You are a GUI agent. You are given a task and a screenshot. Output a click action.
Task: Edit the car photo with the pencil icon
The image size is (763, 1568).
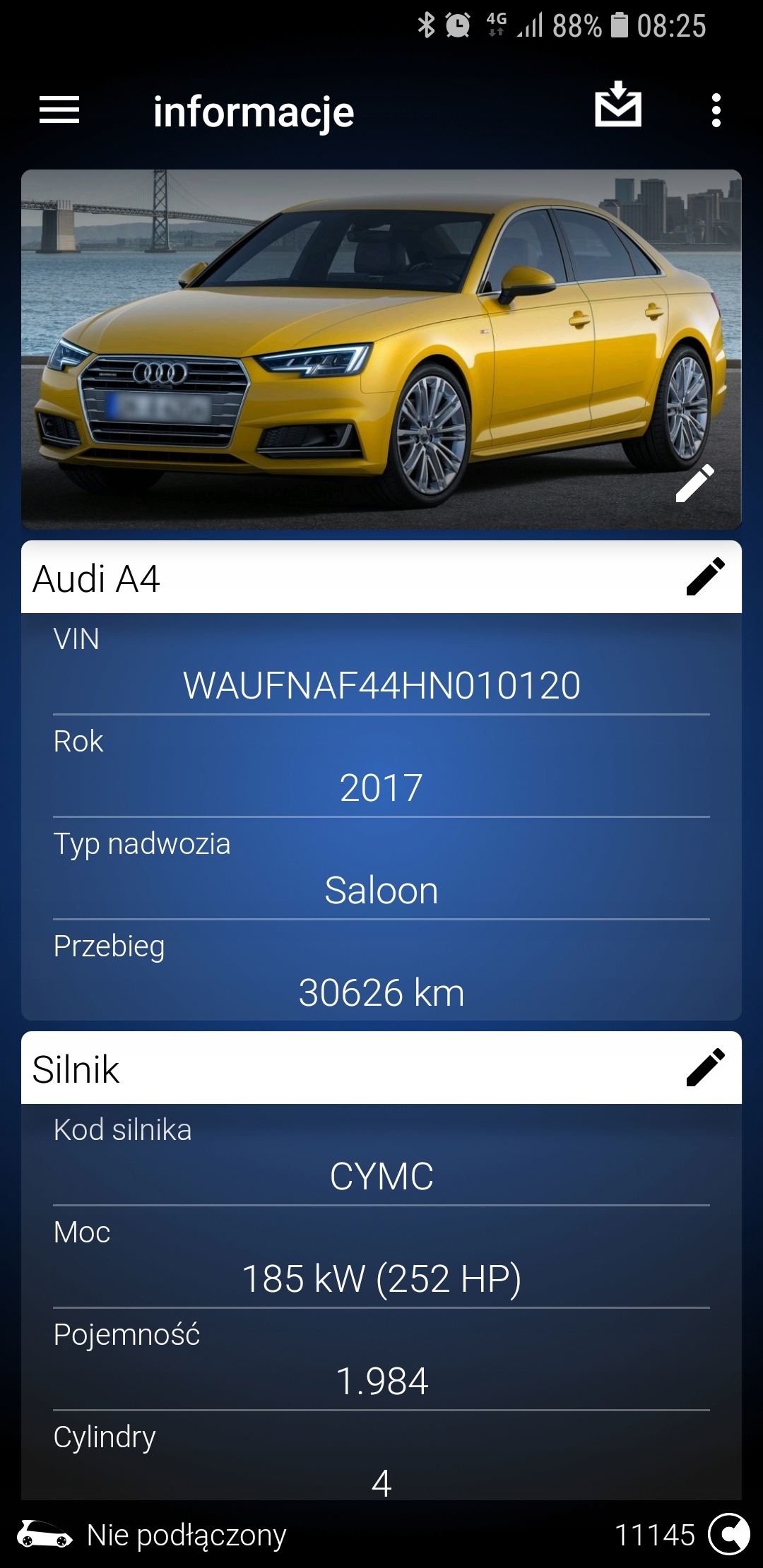coord(695,484)
